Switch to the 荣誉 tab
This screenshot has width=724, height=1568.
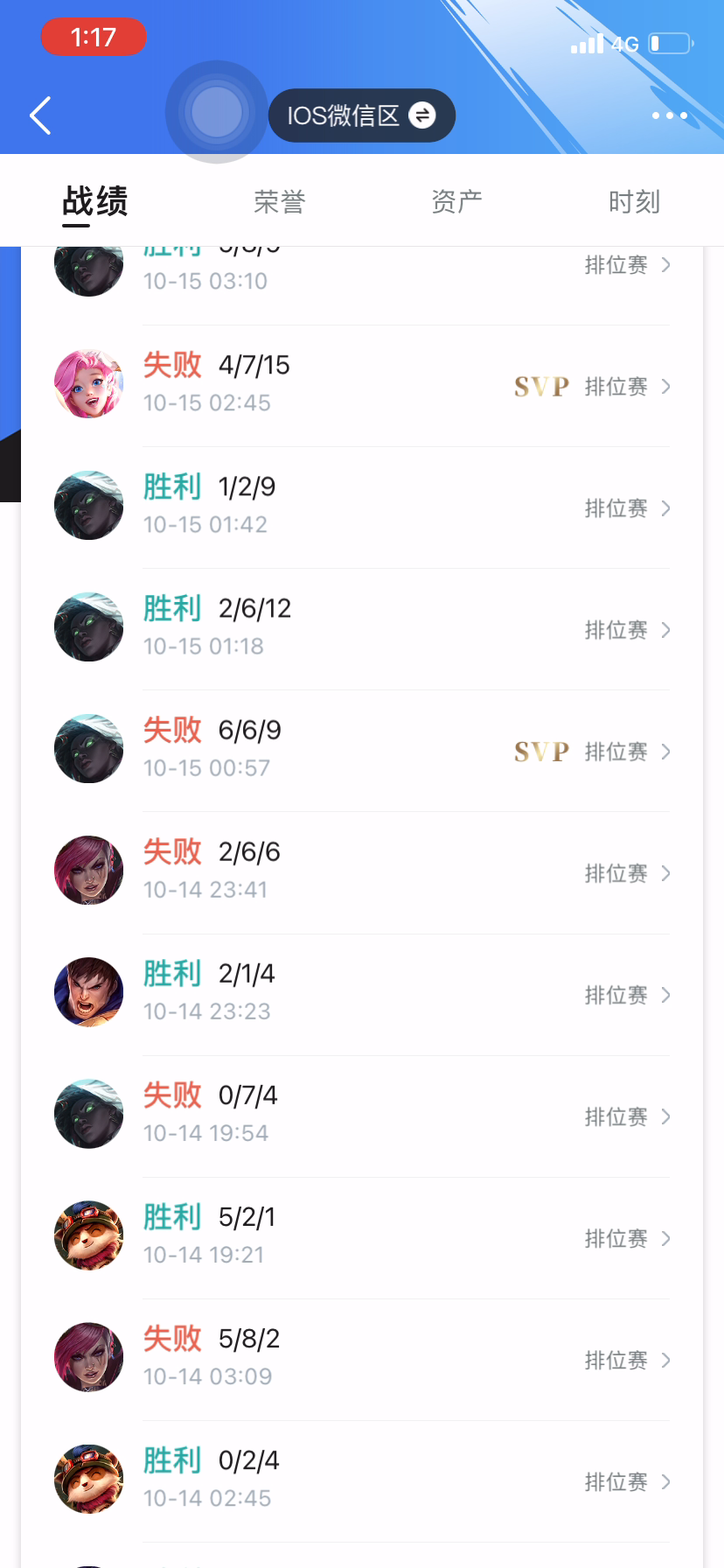click(x=280, y=202)
